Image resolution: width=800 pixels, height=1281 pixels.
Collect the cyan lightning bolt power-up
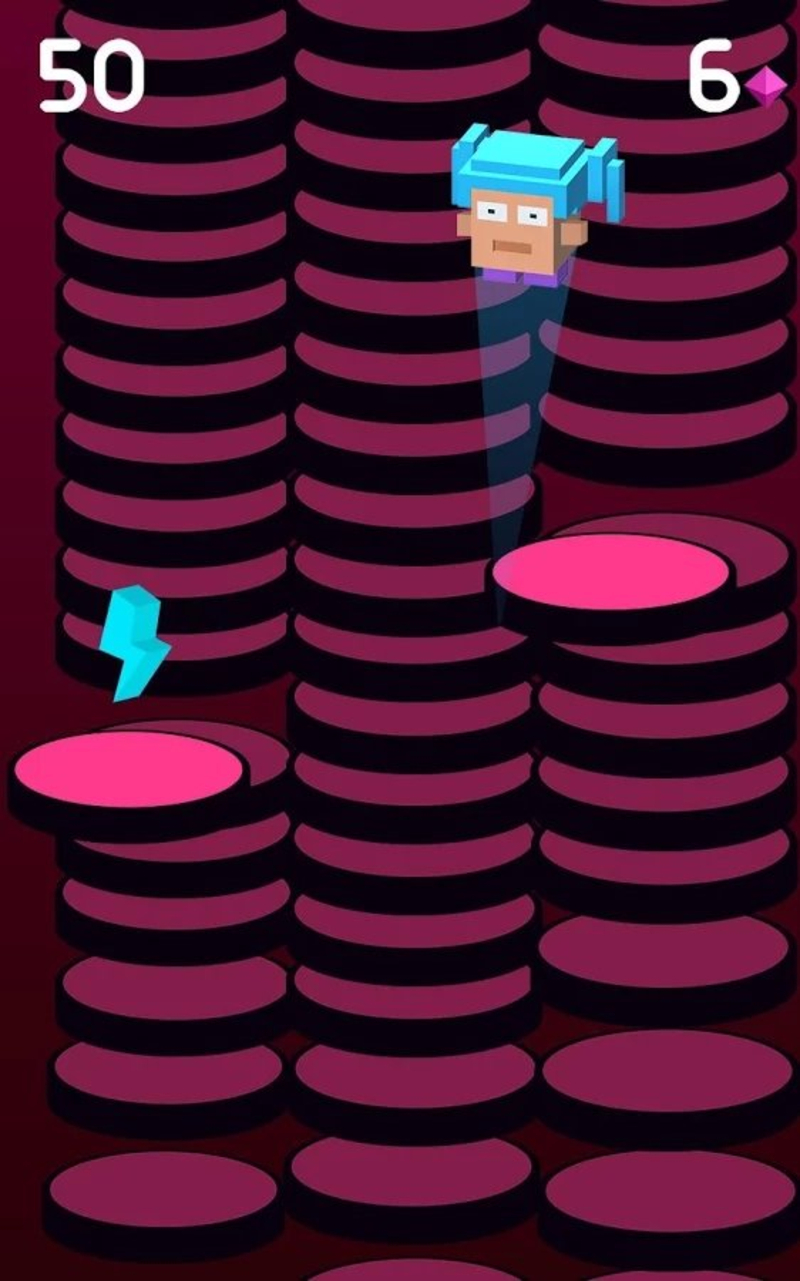pyautogui.click(x=134, y=642)
